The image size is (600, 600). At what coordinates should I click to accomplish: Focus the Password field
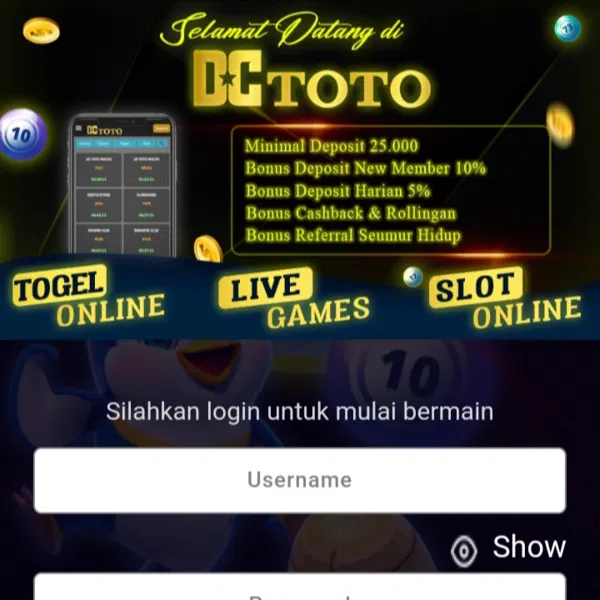click(299, 588)
